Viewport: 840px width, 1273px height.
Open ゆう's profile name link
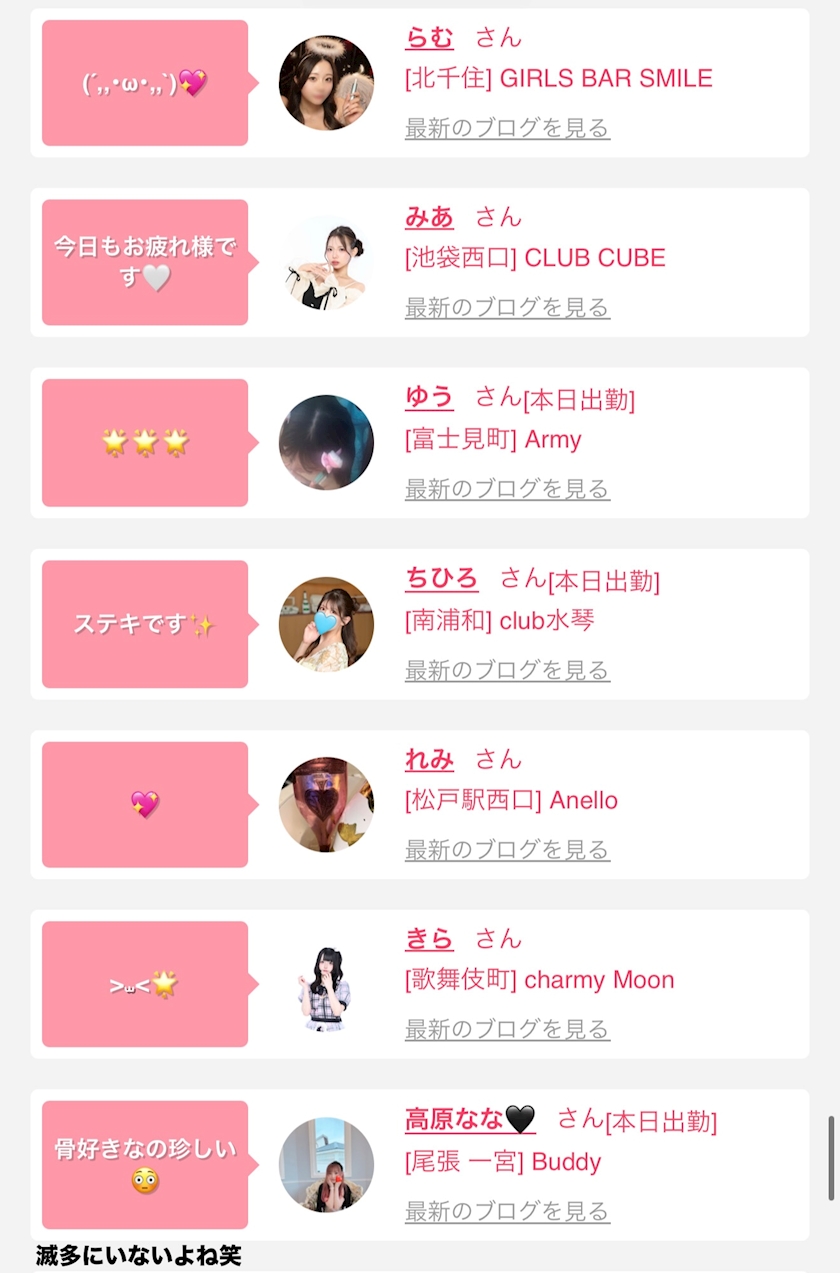(429, 398)
